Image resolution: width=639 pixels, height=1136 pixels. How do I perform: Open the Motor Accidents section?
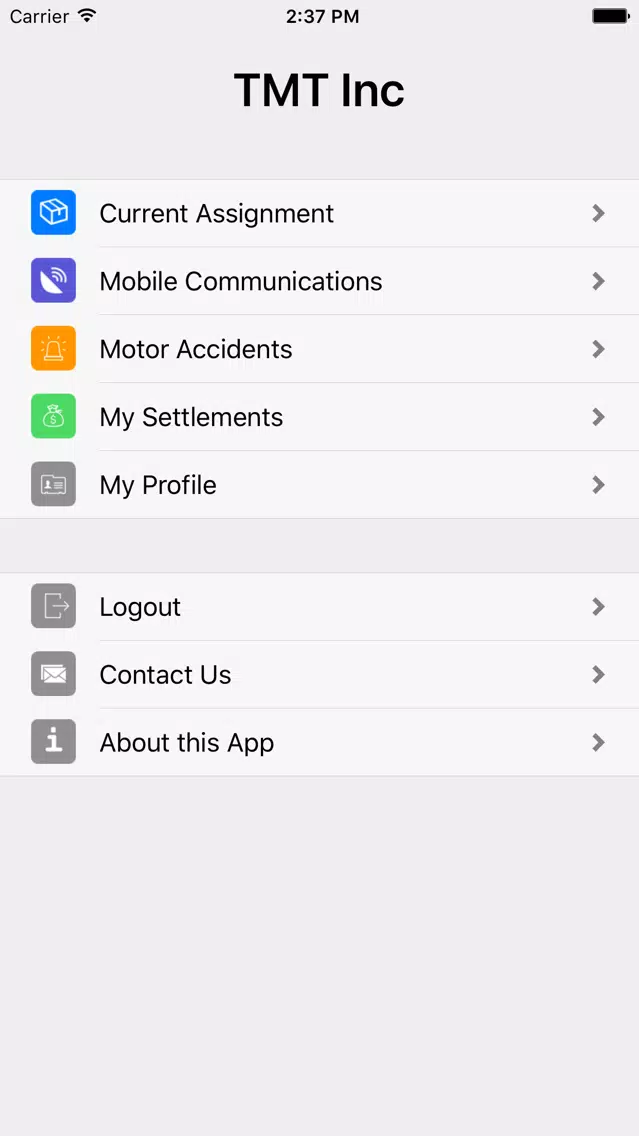320,348
